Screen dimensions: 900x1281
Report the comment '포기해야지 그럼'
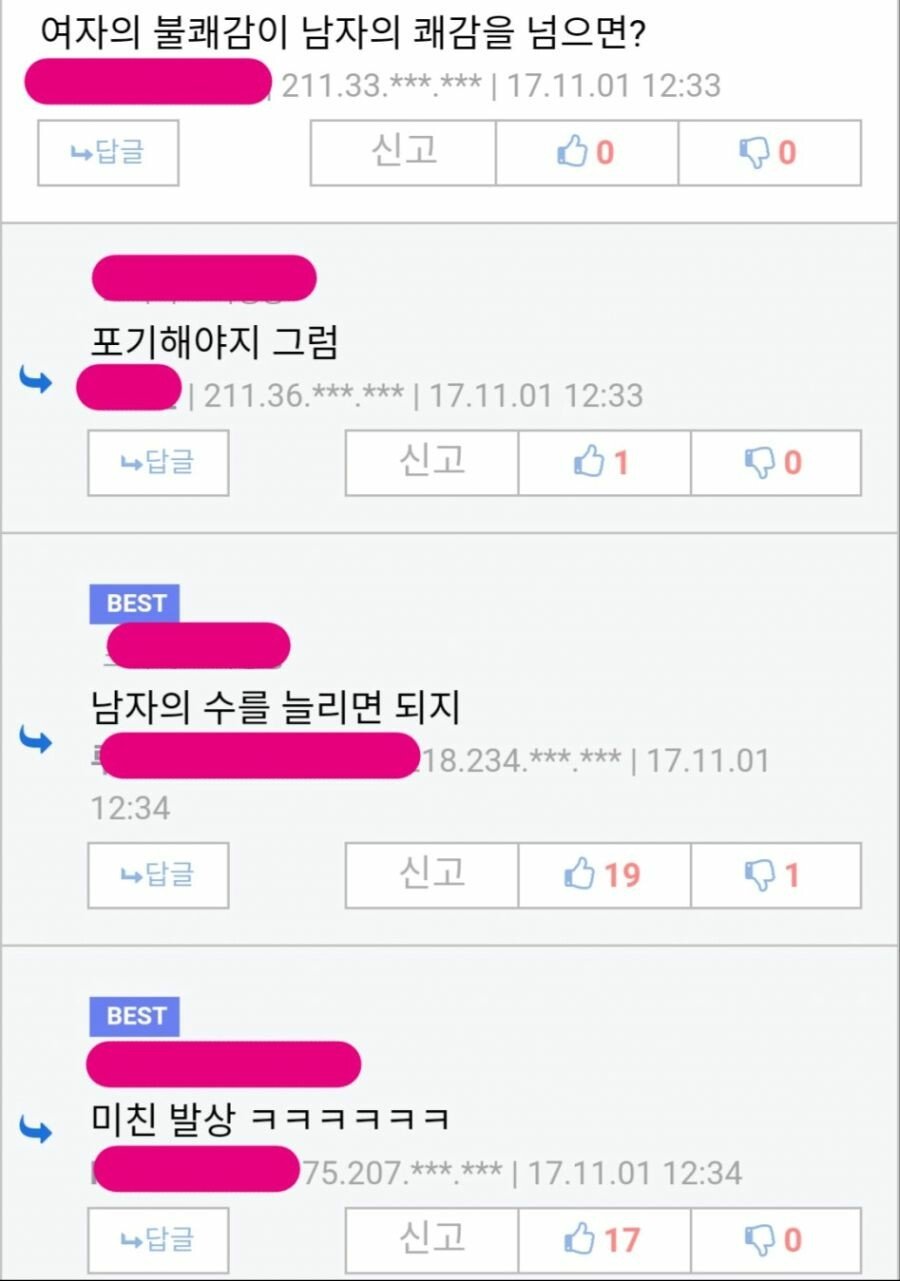432,463
